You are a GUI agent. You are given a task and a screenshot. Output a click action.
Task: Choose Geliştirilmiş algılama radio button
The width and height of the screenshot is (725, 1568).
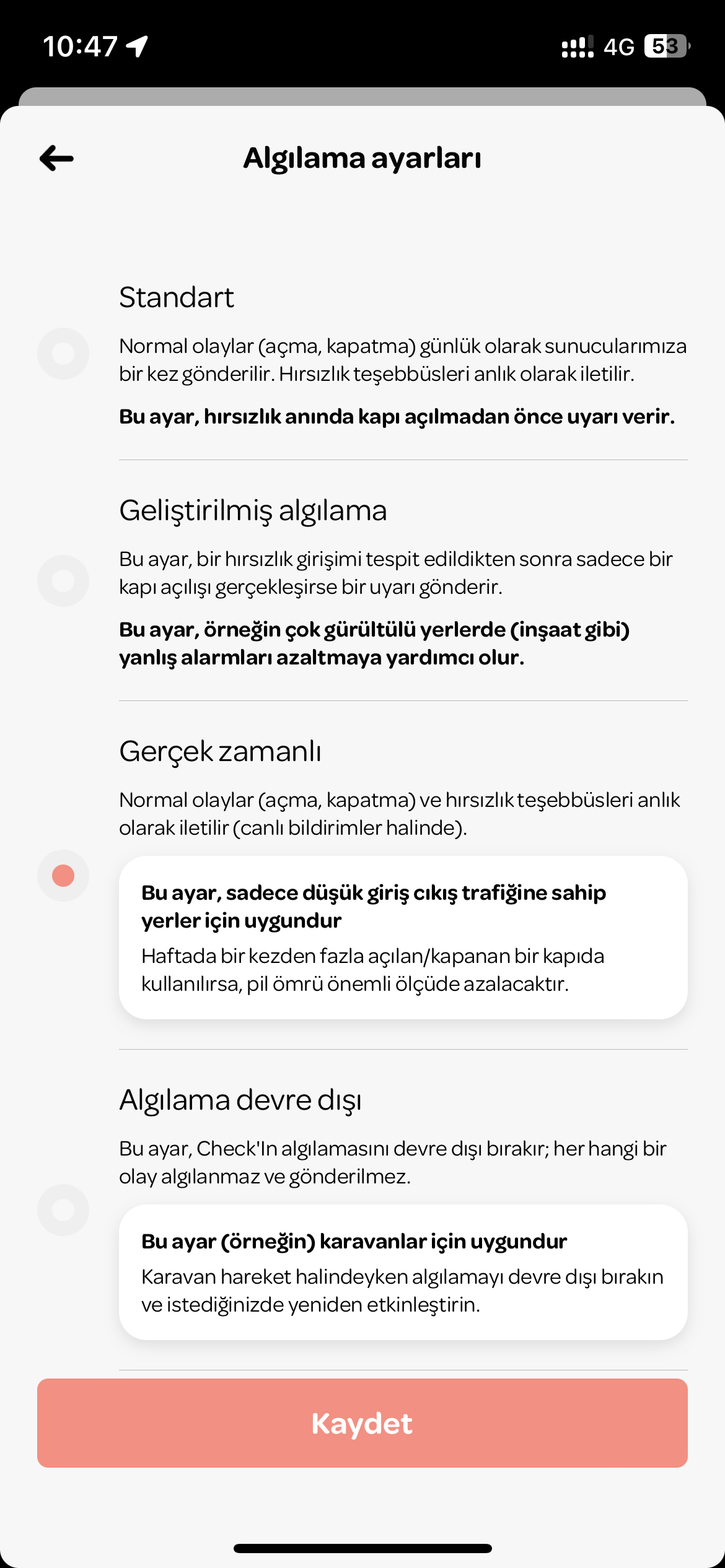coord(63,581)
